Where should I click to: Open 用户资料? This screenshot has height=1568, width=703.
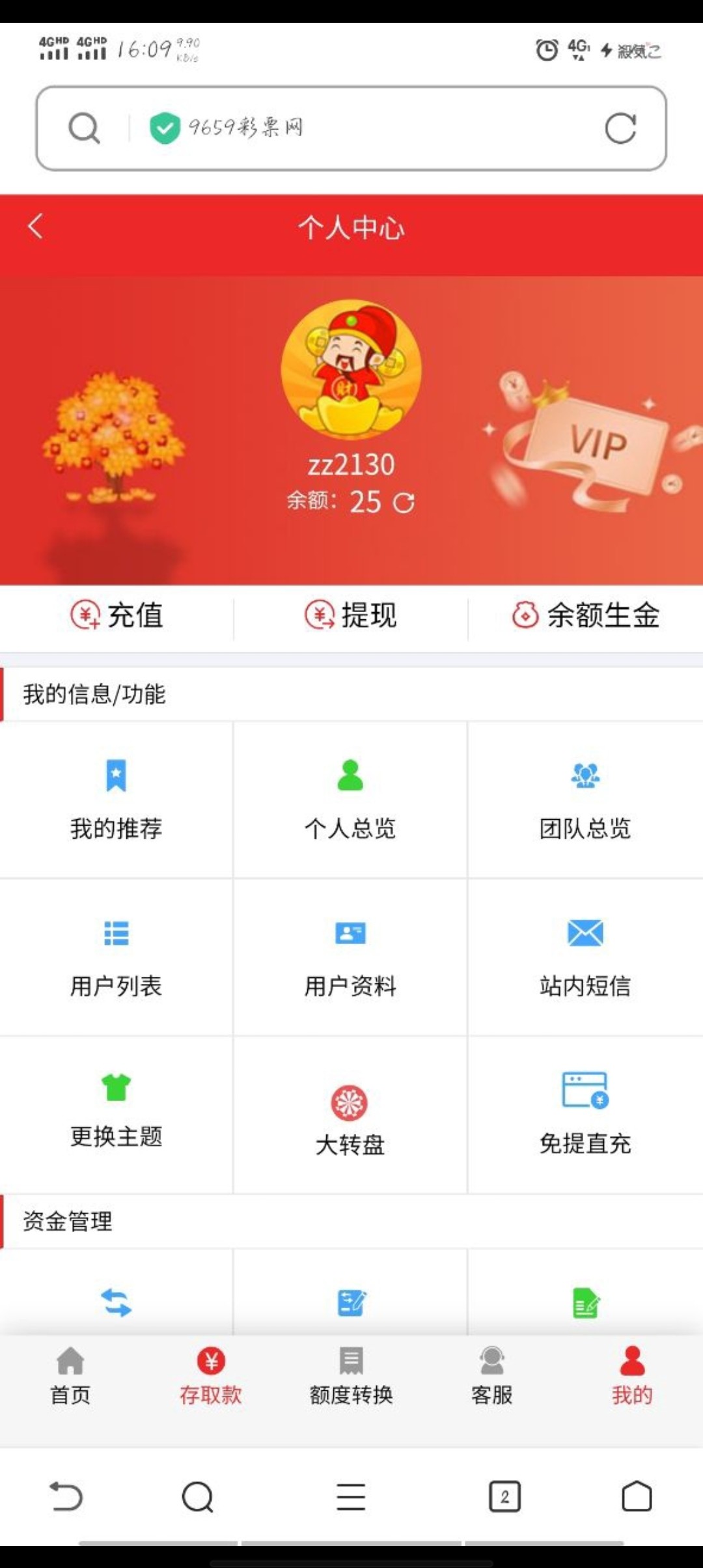350,957
